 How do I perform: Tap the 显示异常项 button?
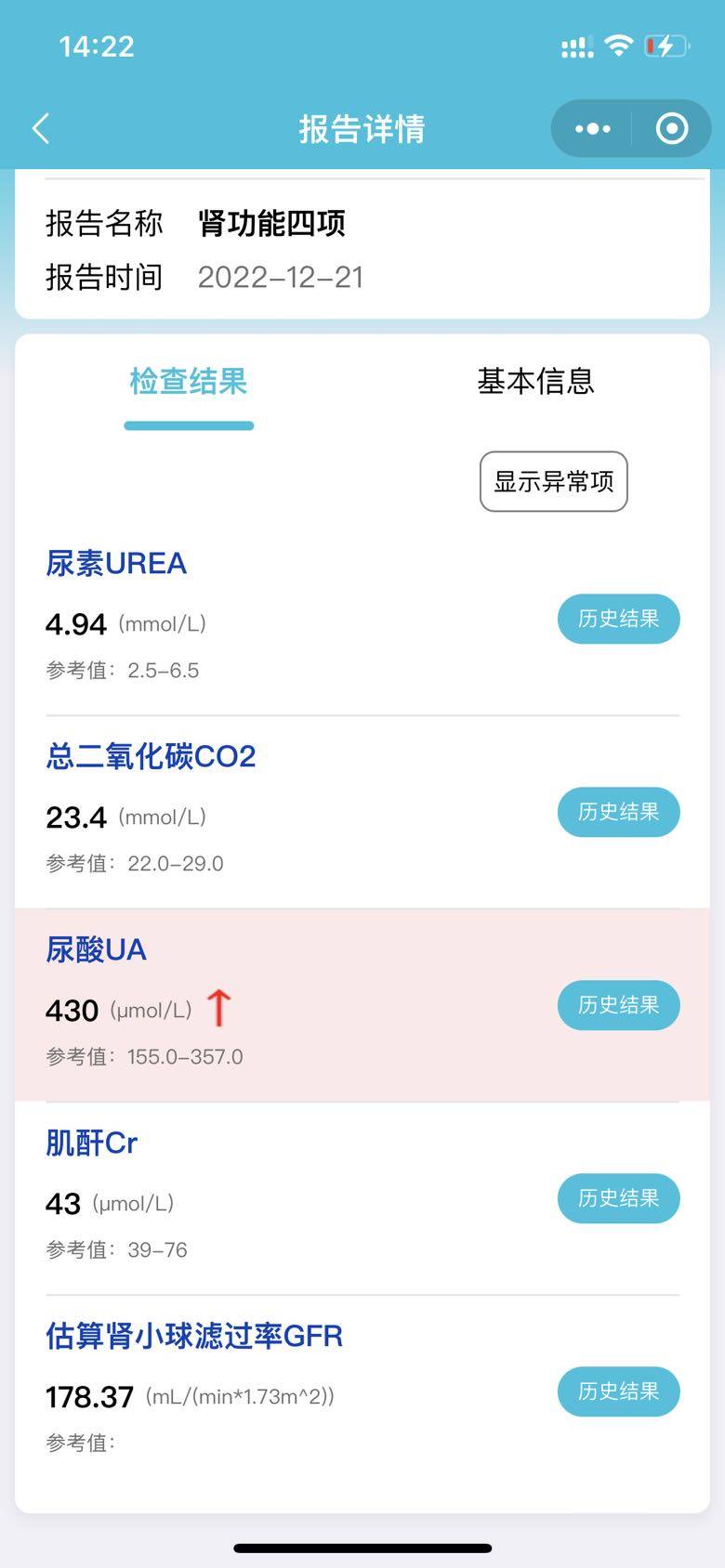[553, 481]
